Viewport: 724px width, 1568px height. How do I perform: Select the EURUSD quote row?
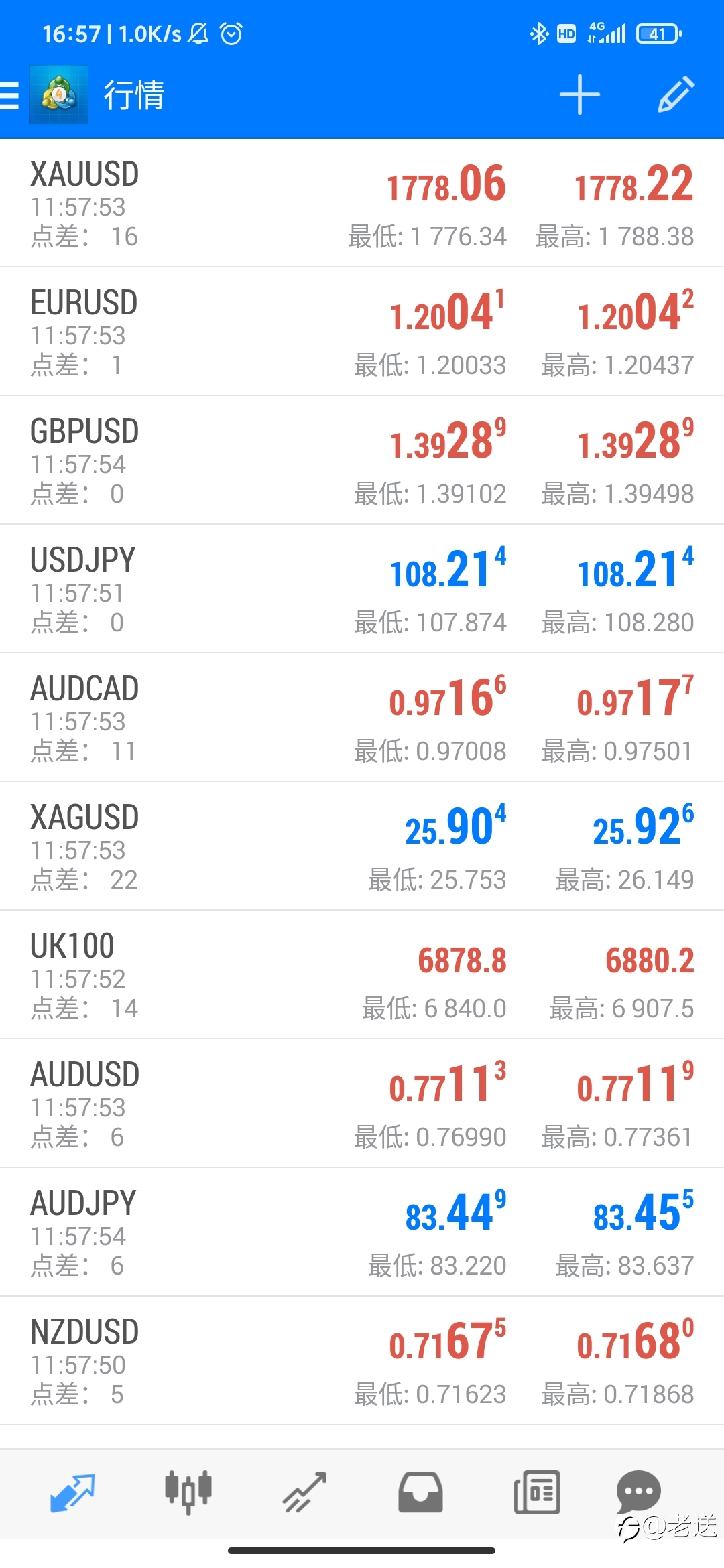362,332
